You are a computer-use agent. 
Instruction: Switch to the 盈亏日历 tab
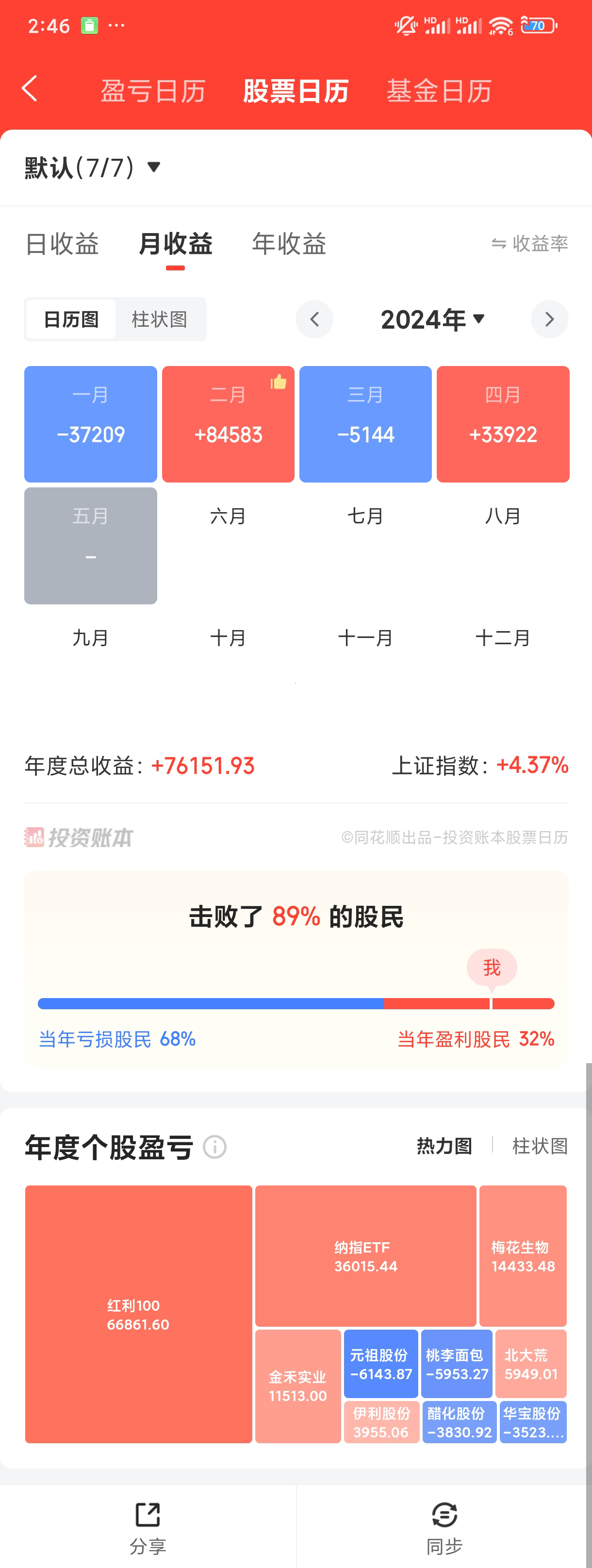coord(153,91)
